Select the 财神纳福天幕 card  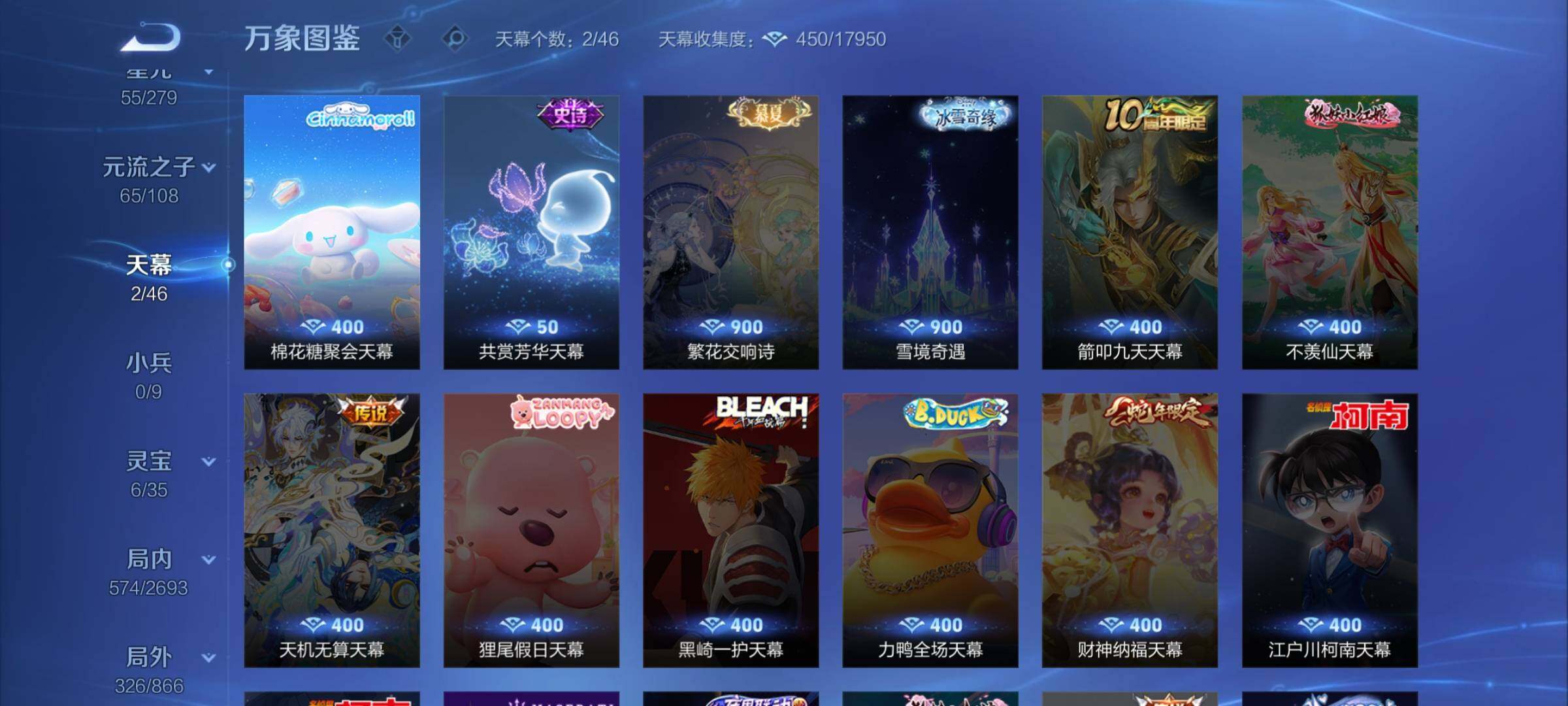pyautogui.click(x=1130, y=530)
